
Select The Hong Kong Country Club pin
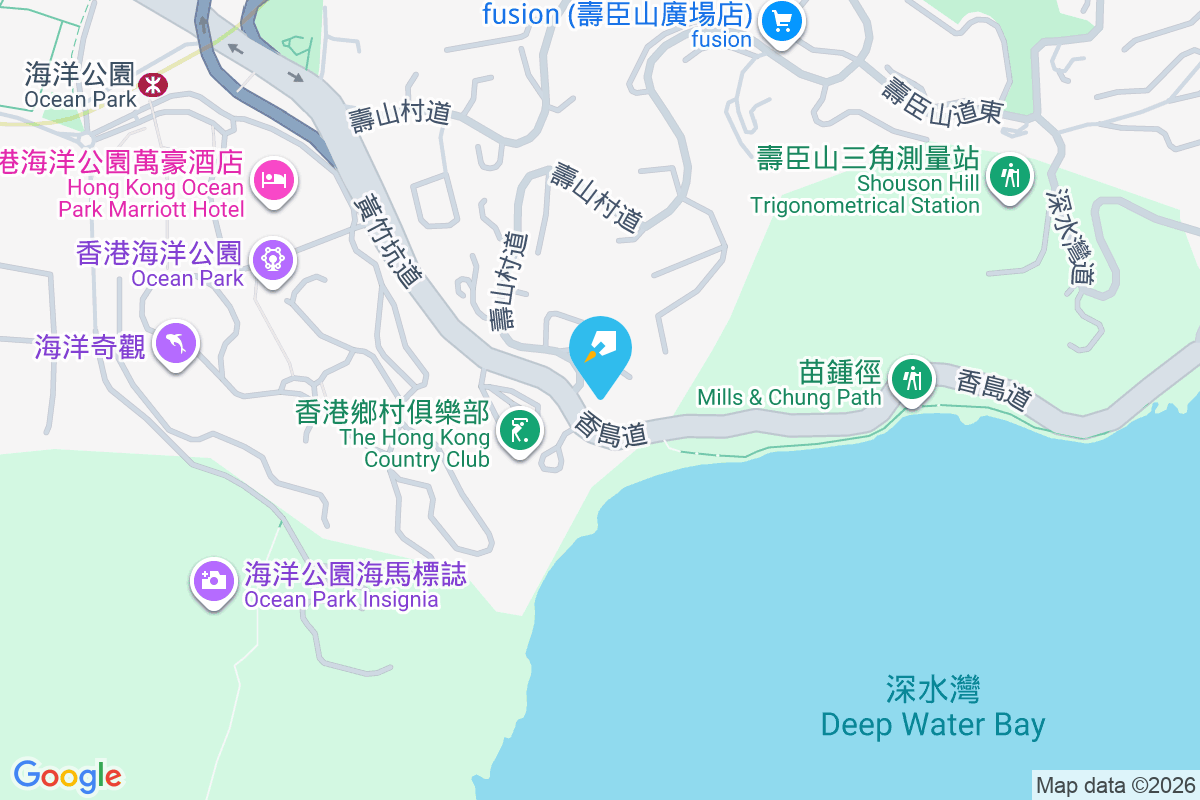(519, 432)
